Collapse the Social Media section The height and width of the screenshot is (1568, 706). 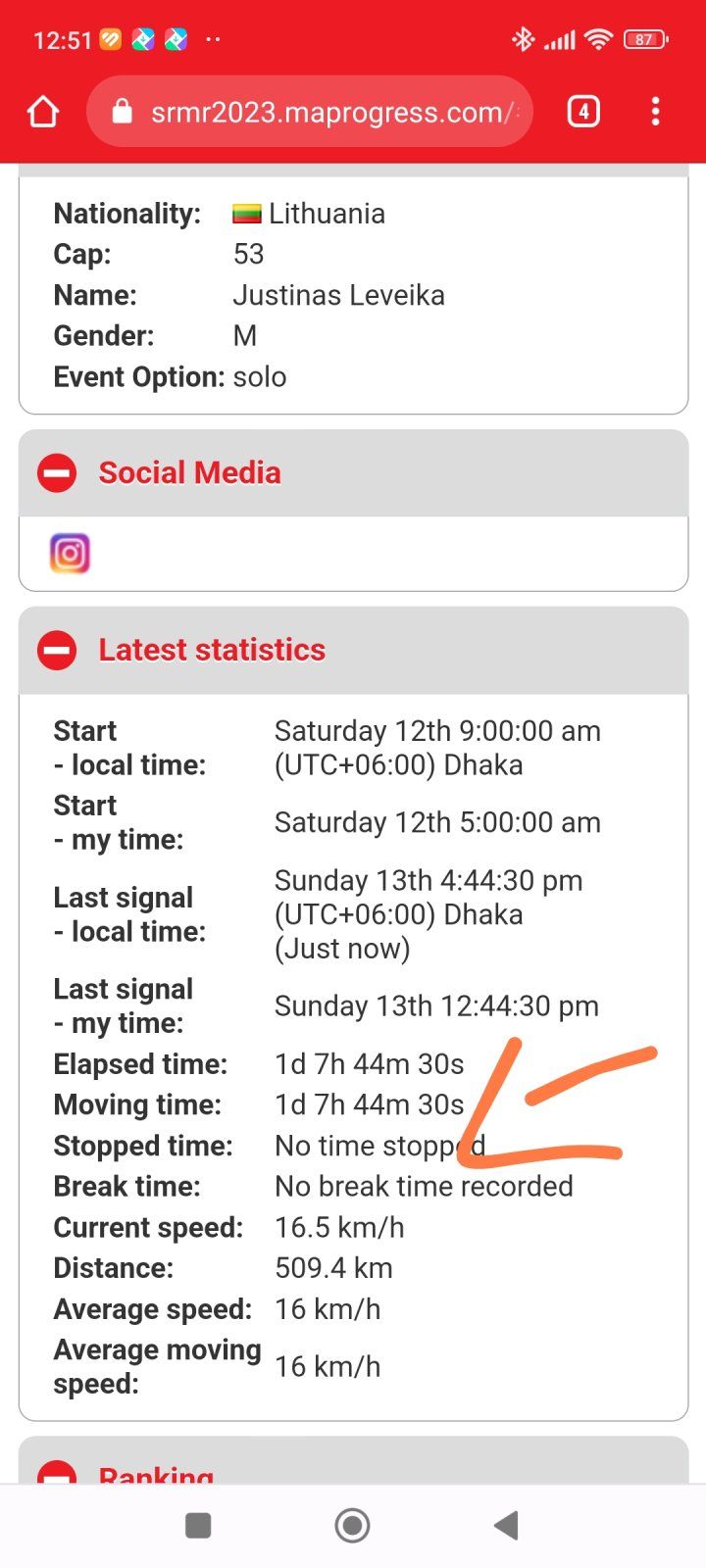[57, 473]
